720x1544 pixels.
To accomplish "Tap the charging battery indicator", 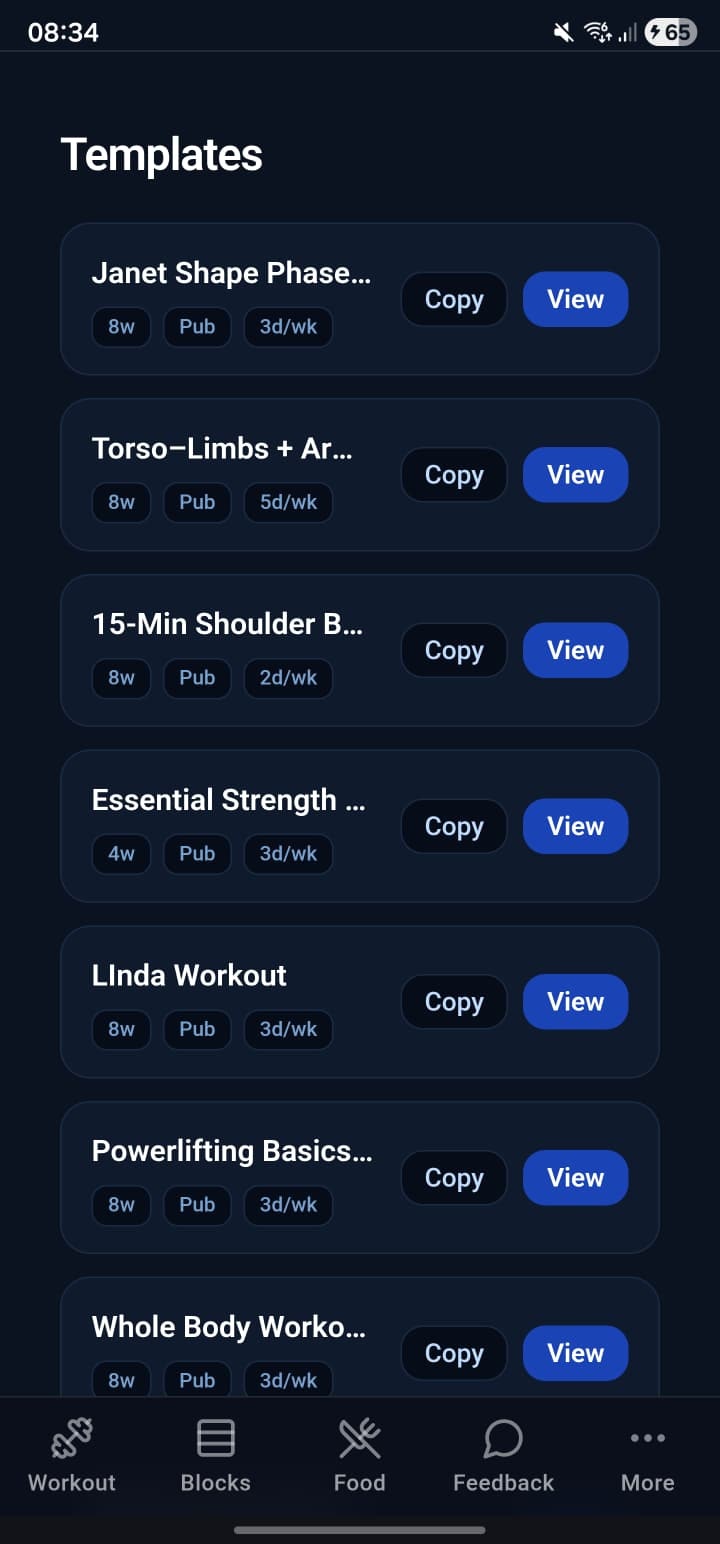I will click(x=668, y=31).
